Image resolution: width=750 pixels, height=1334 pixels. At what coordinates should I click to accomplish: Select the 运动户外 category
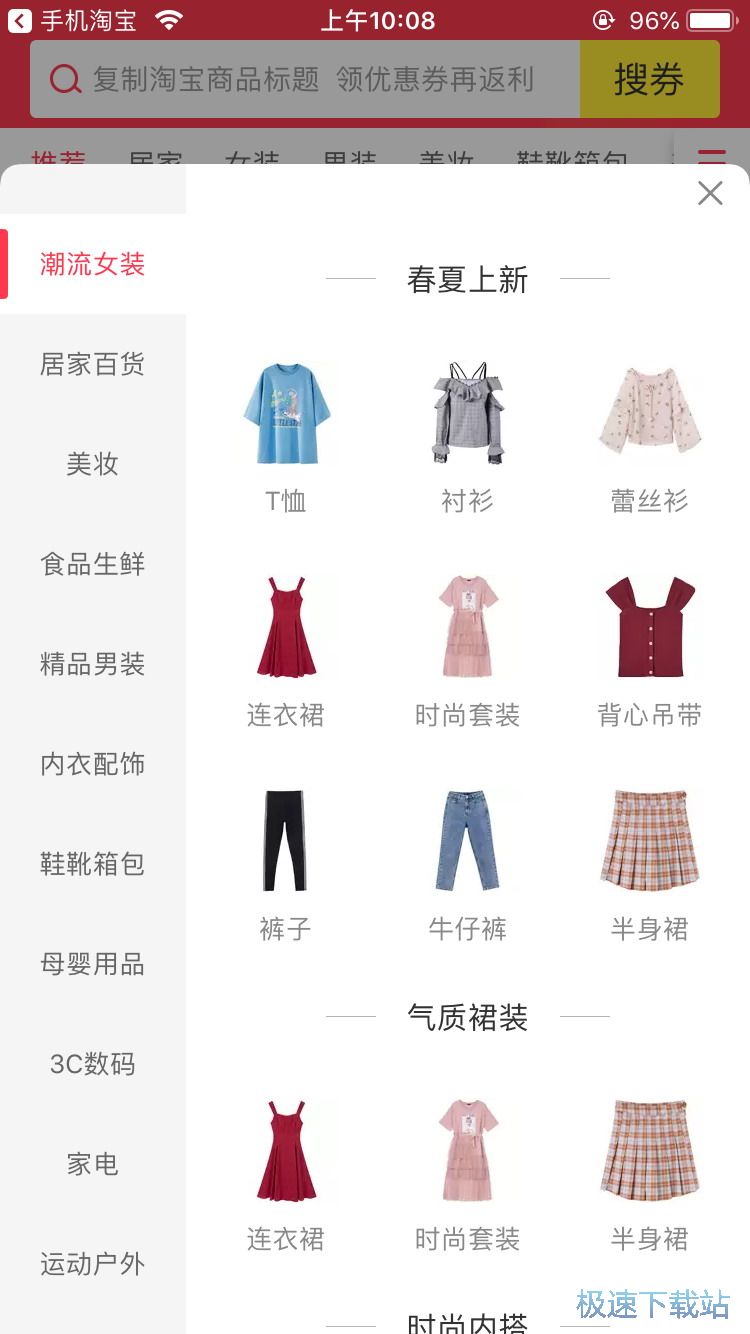pyautogui.click(x=92, y=1264)
